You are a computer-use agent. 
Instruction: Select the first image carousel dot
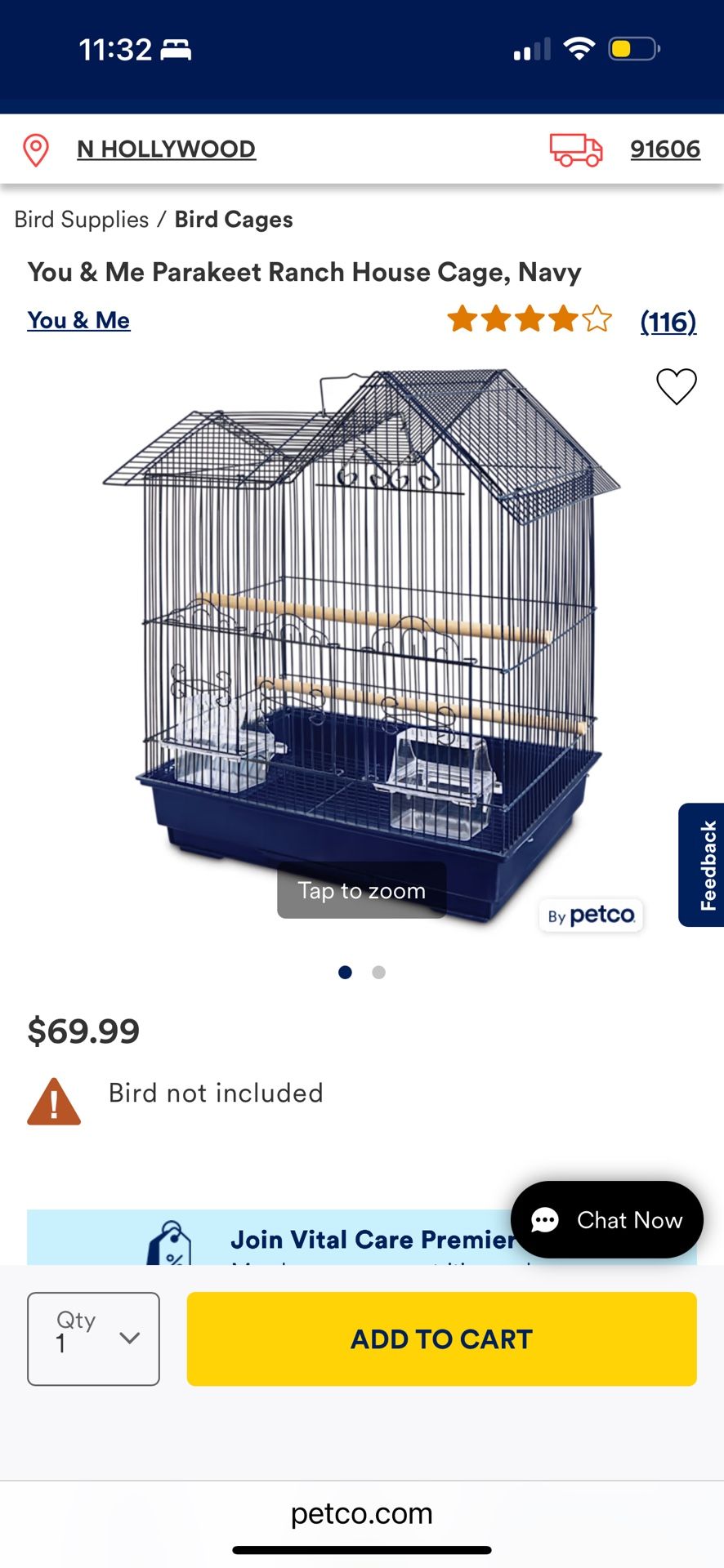346,972
